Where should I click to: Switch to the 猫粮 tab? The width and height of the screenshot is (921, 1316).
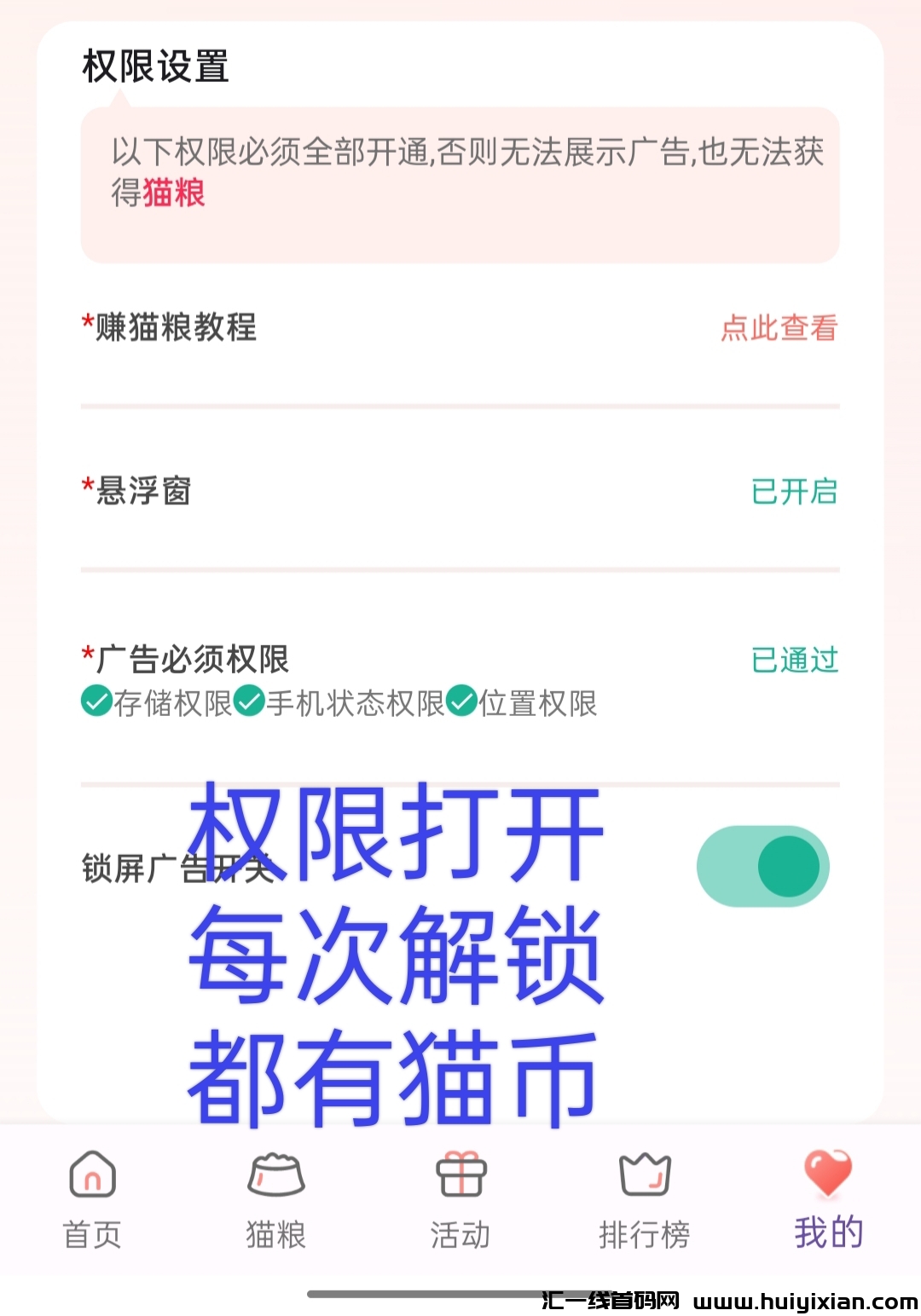275,1198
